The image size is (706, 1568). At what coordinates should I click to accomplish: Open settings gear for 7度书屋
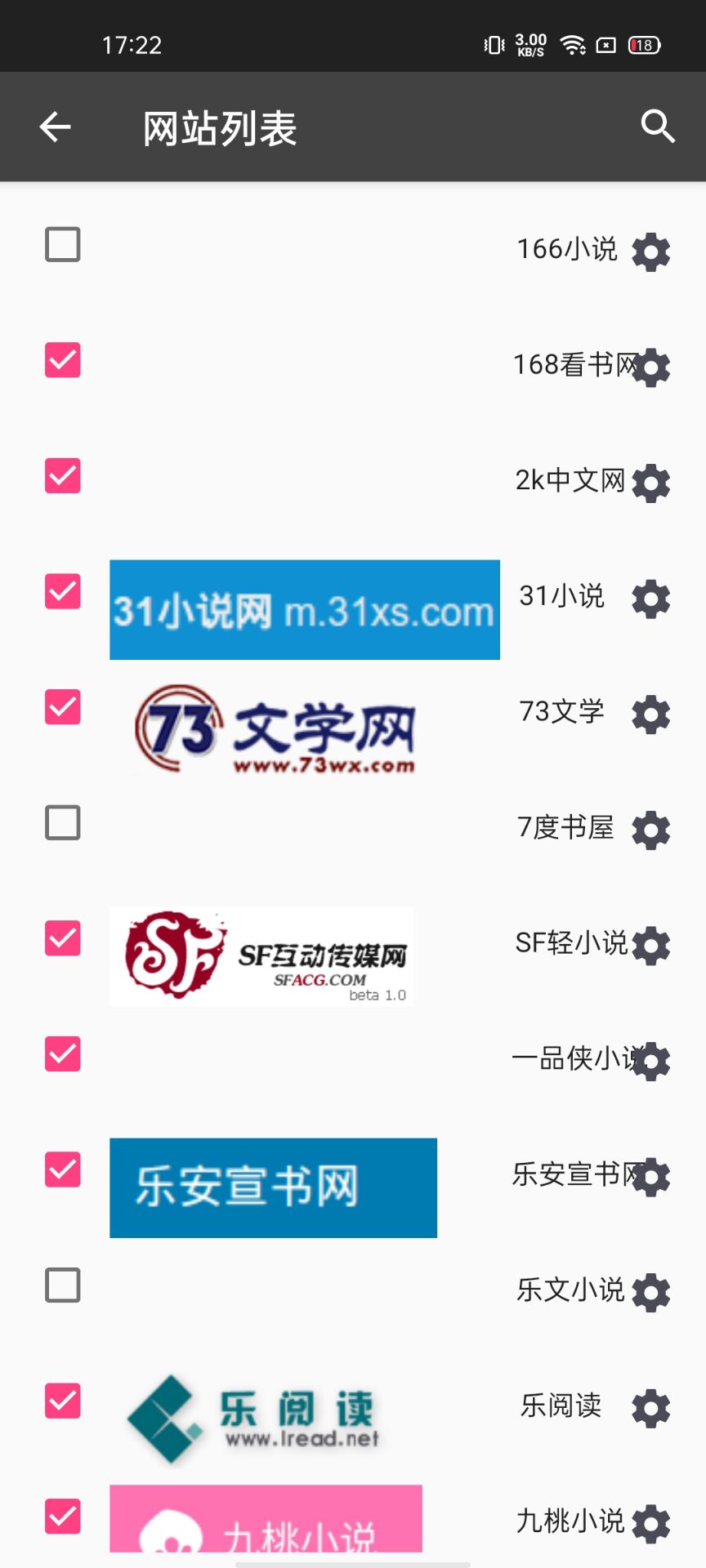point(651,830)
